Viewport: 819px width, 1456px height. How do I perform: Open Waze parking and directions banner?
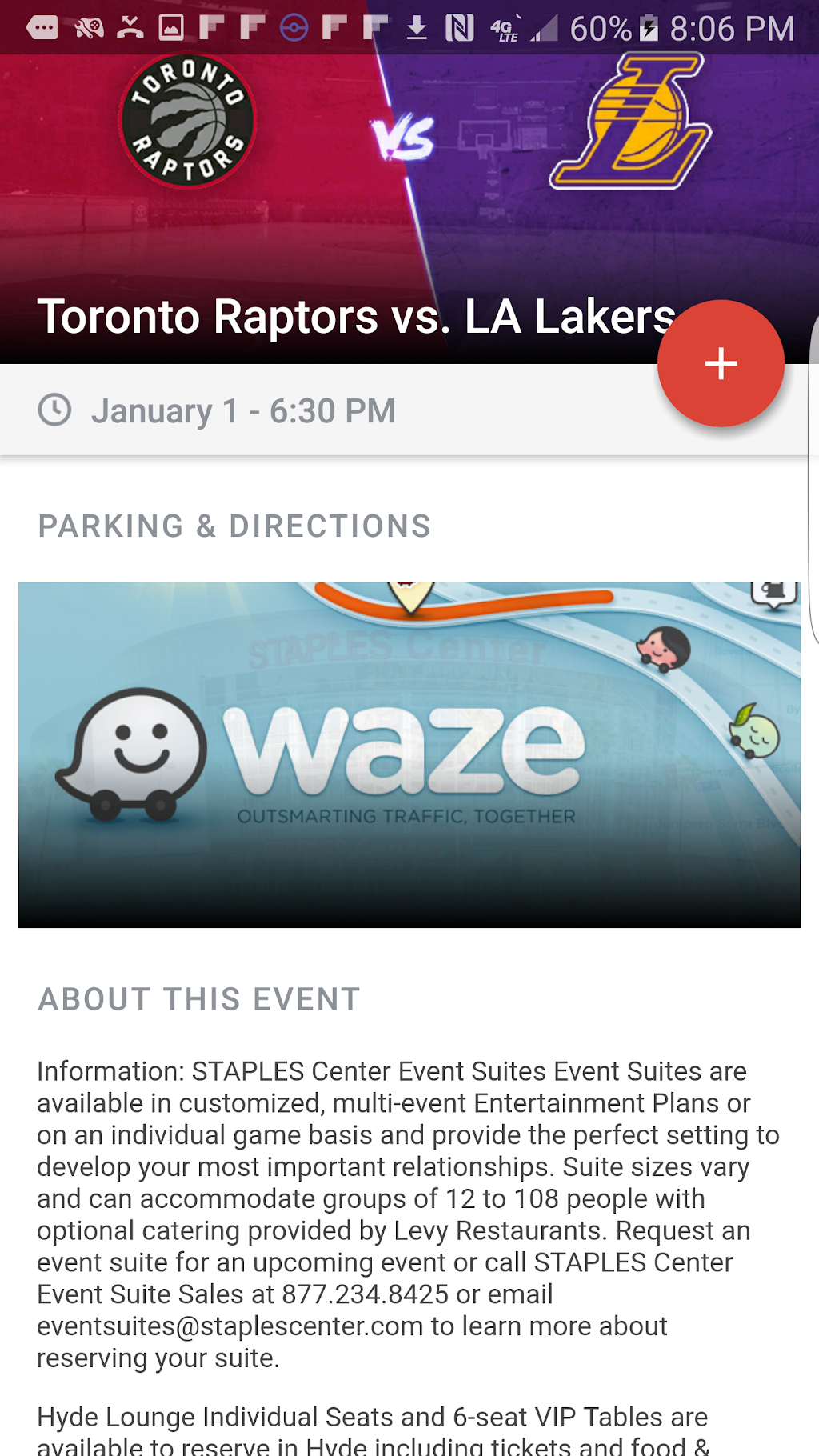click(409, 754)
